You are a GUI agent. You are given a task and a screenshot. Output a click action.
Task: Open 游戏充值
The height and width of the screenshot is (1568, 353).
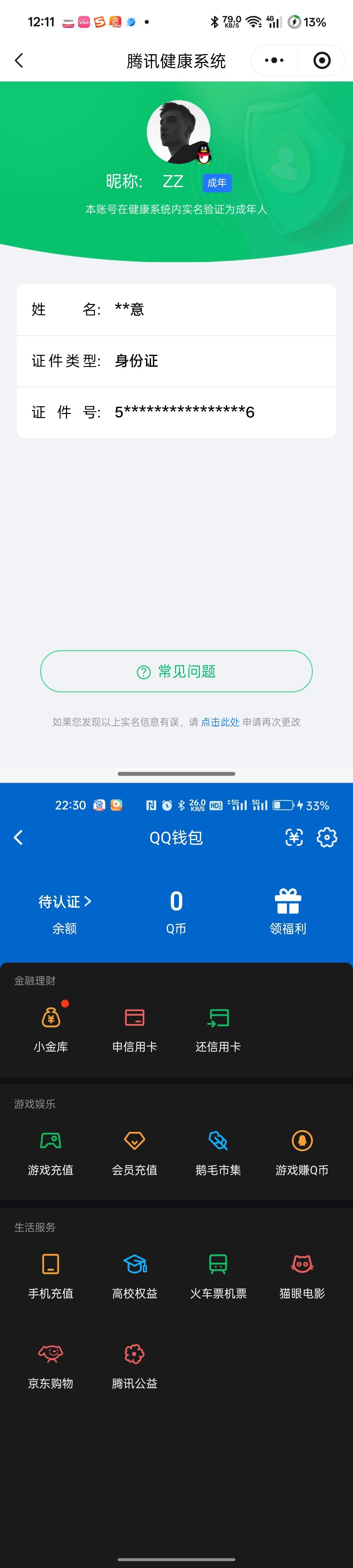coord(51,1152)
